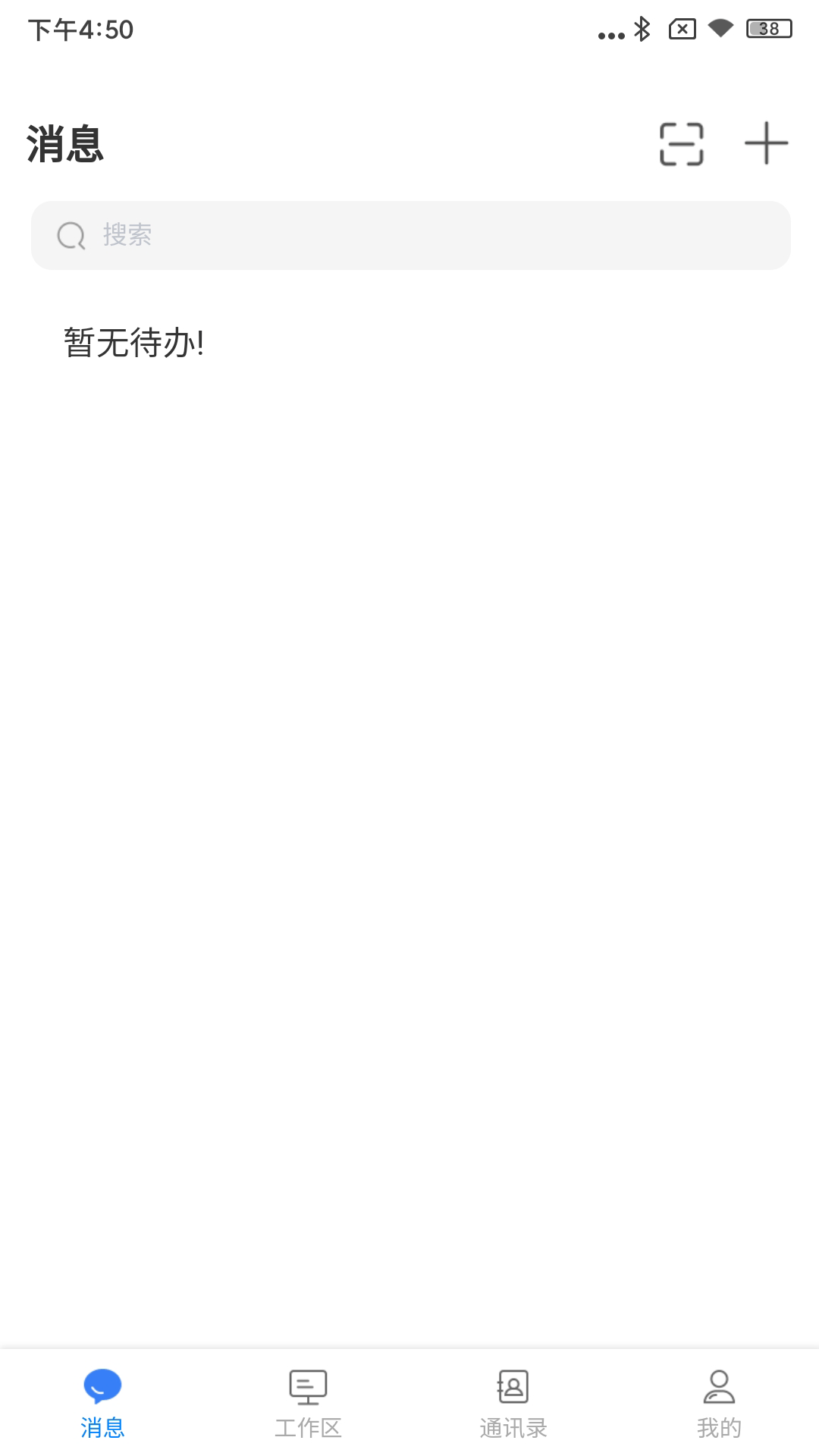Tap the 搜索 search field

tap(410, 235)
